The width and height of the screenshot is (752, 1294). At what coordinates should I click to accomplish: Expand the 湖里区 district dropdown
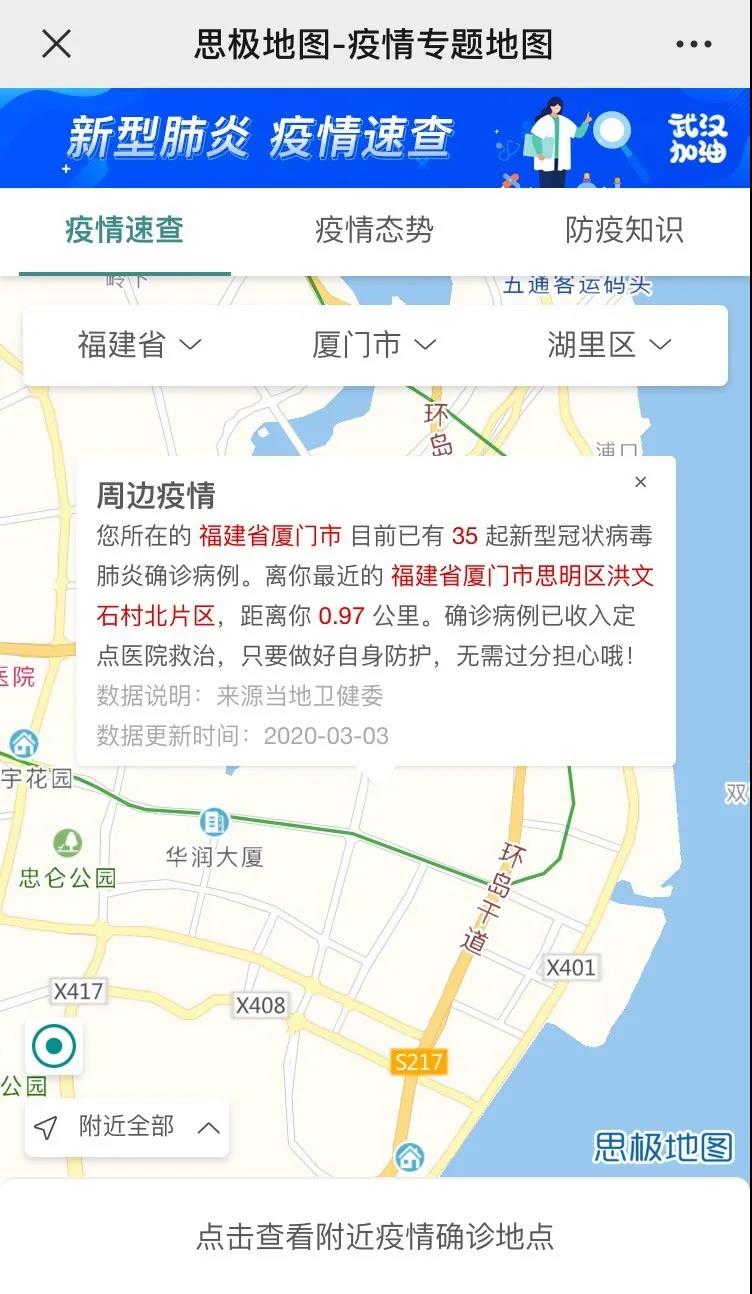pyautogui.click(x=609, y=345)
